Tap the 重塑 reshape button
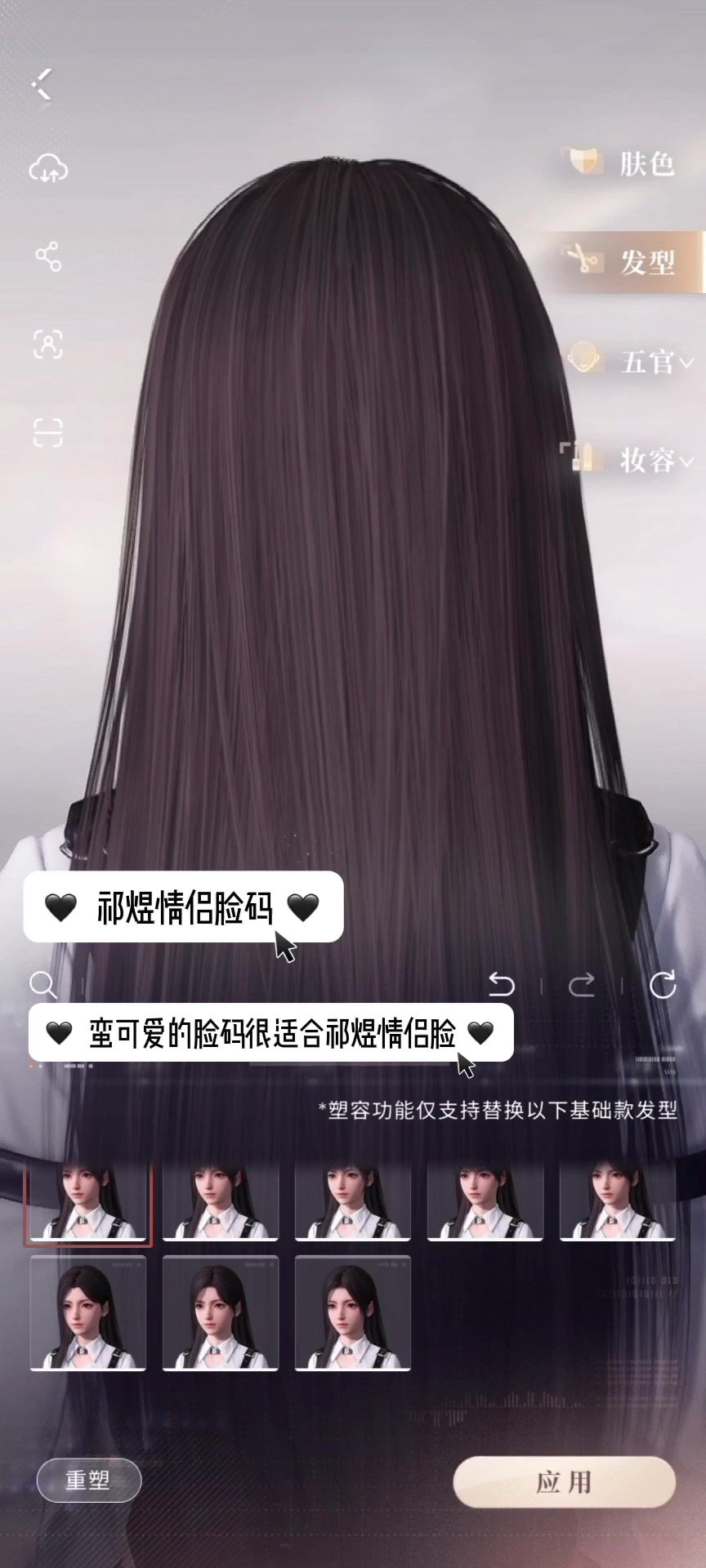The width and height of the screenshot is (706, 1568). 88,1480
